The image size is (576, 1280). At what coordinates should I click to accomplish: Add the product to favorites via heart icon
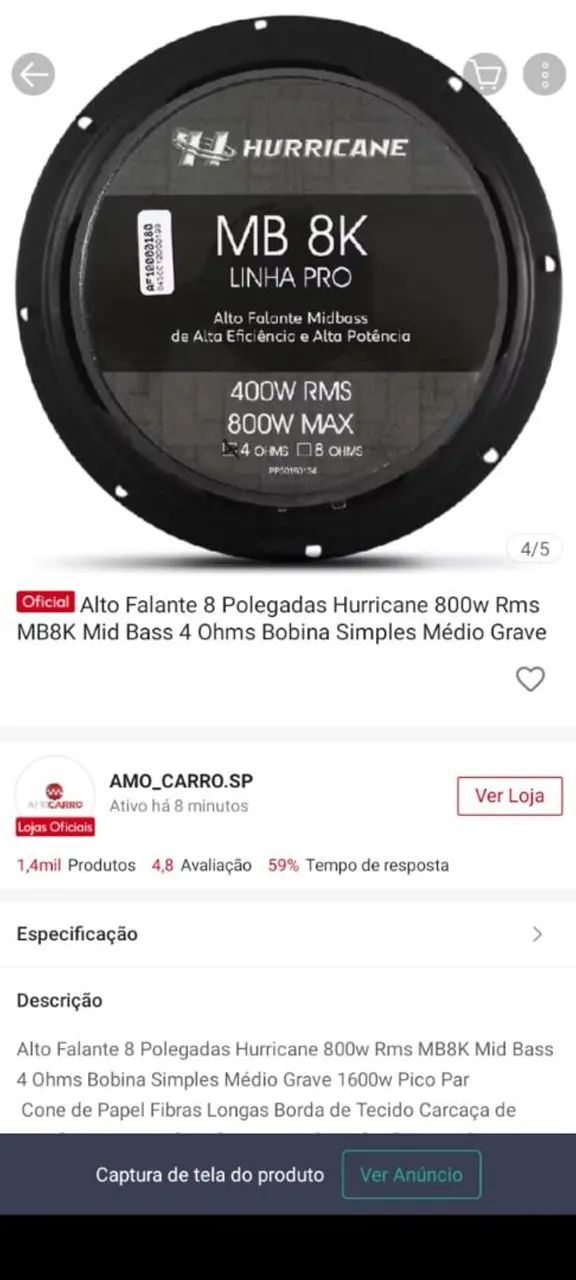click(x=530, y=679)
